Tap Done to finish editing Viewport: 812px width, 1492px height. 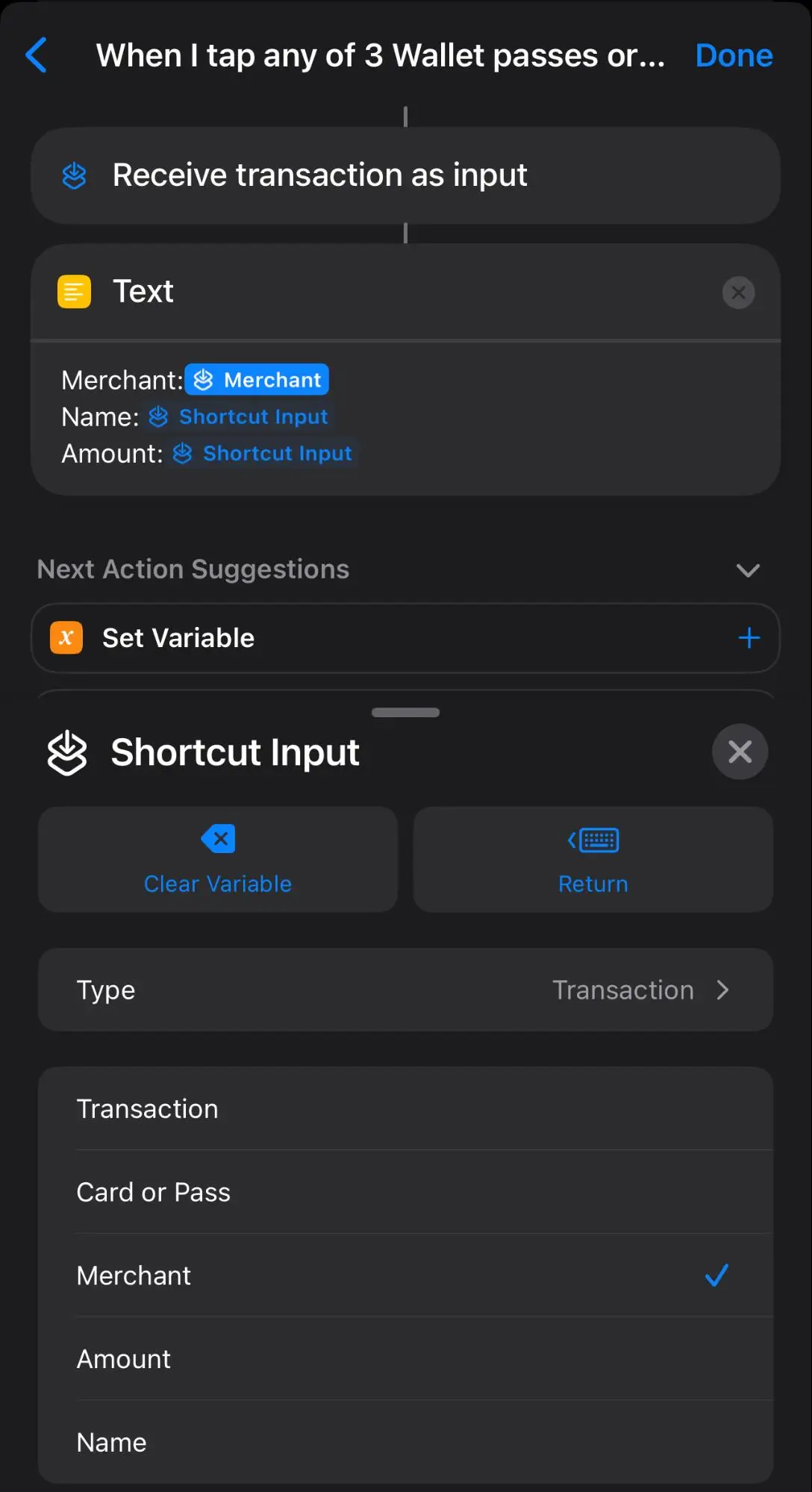coord(734,55)
